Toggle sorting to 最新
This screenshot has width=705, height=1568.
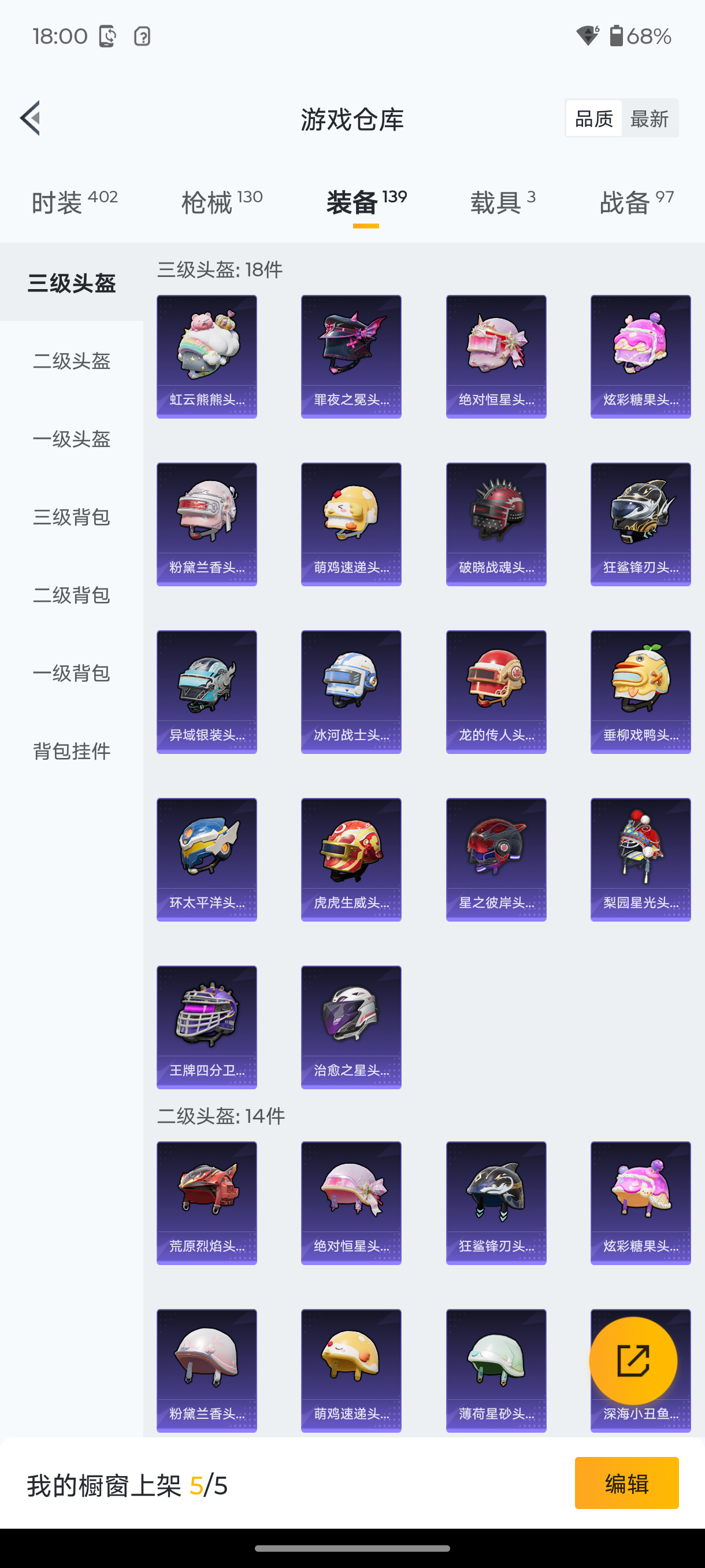click(650, 118)
